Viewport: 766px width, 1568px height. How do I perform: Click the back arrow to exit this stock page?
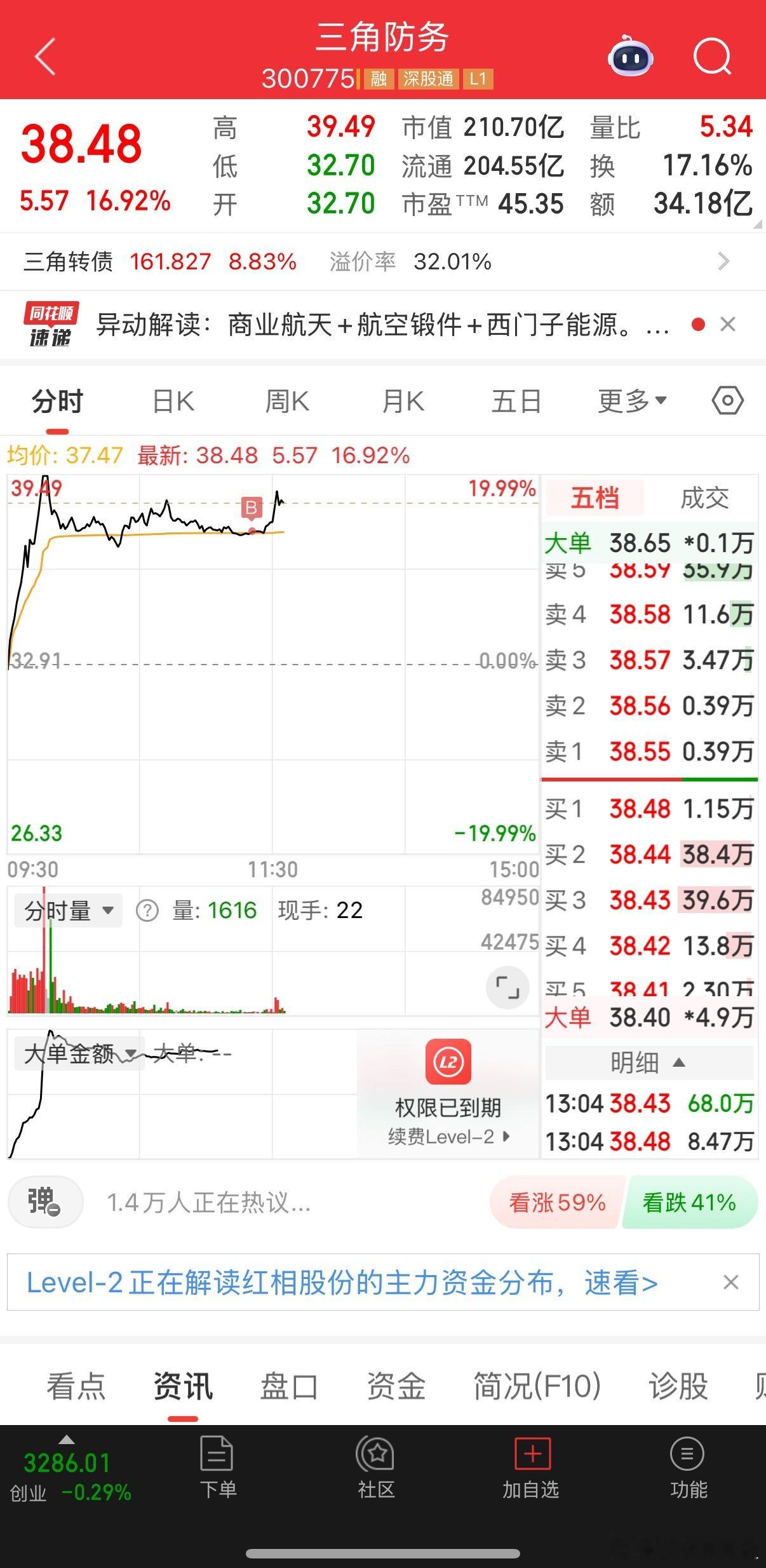point(43,56)
